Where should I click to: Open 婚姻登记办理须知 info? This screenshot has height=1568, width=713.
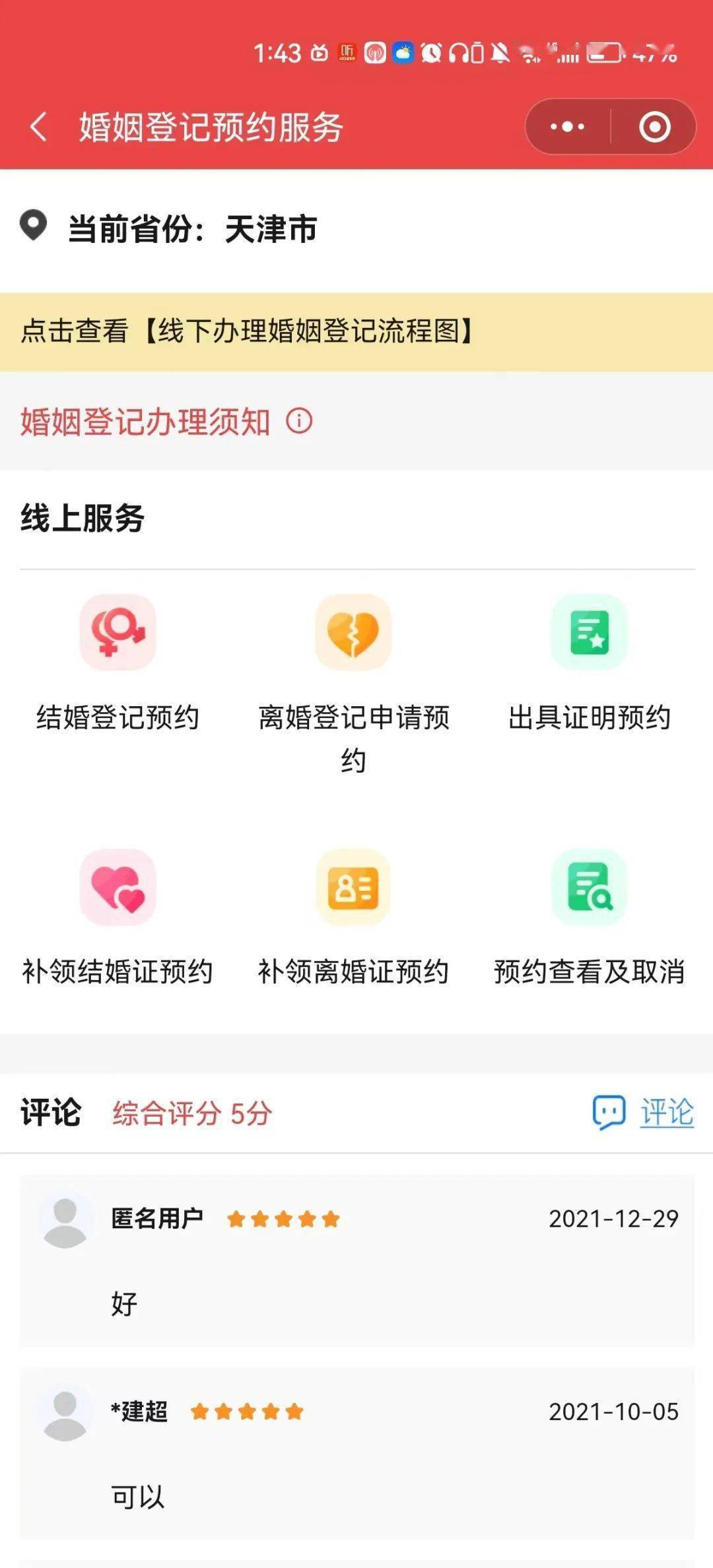point(166,421)
